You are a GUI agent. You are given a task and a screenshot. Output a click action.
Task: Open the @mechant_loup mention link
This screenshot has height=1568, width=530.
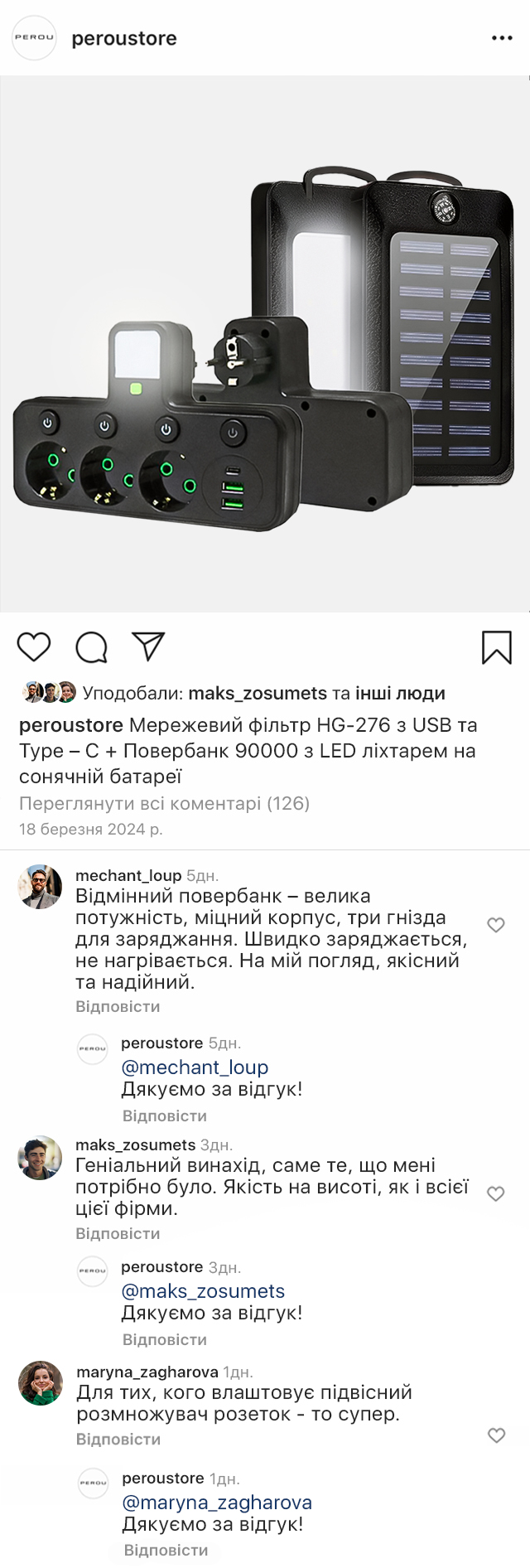(x=195, y=1067)
